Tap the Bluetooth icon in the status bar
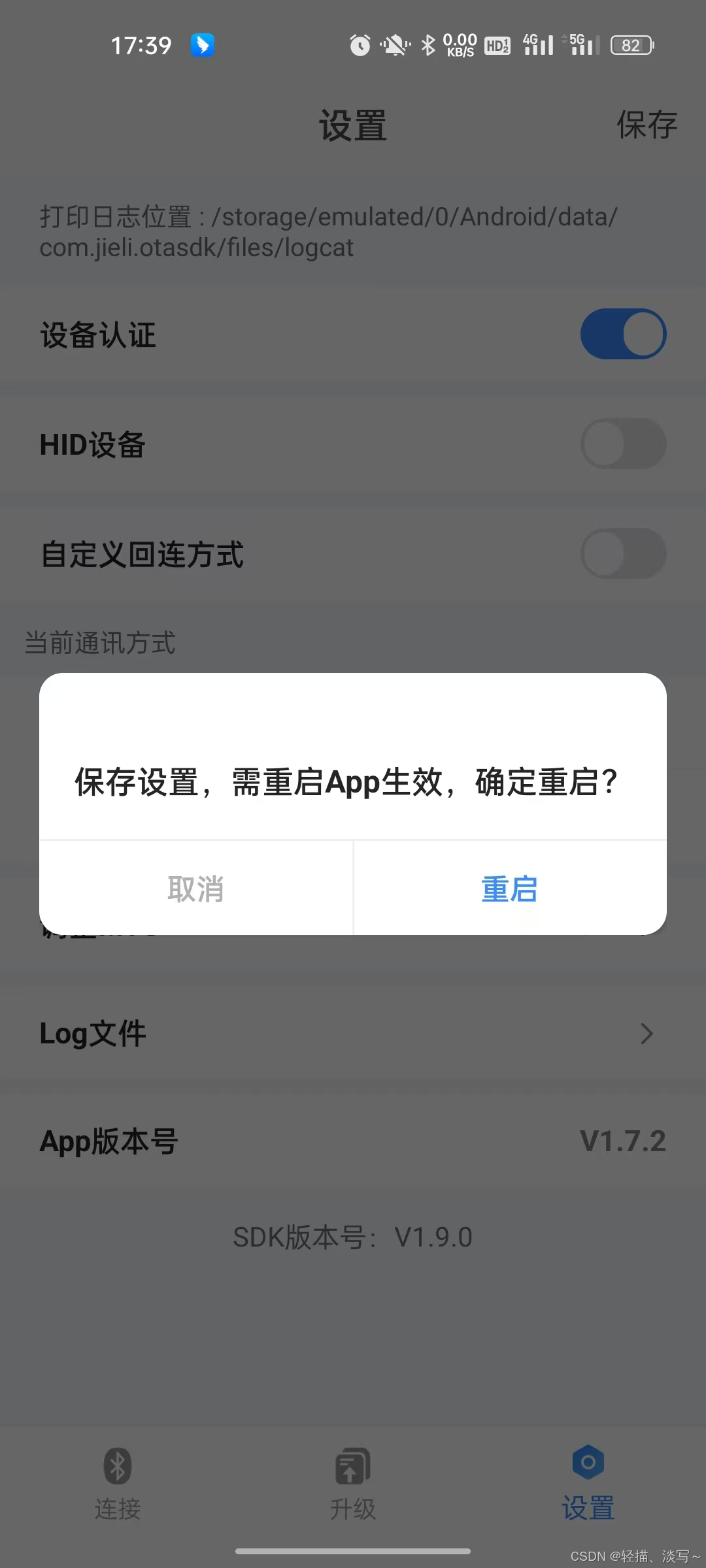706x1568 pixels. point(429,44)
